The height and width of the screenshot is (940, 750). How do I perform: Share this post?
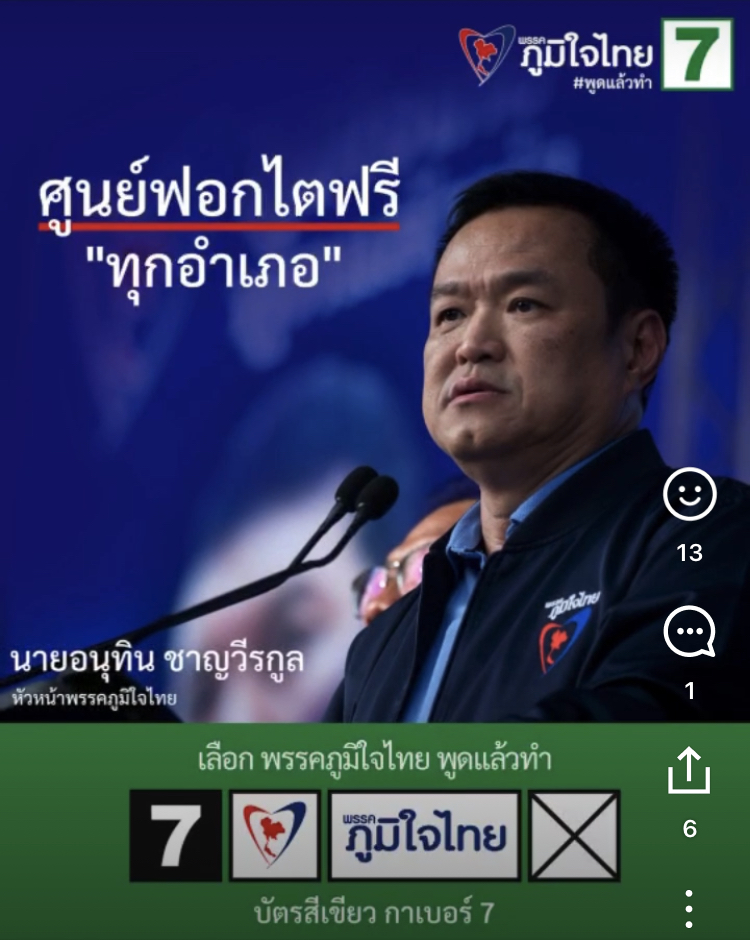pyautogui.click(x=690, y=772)
